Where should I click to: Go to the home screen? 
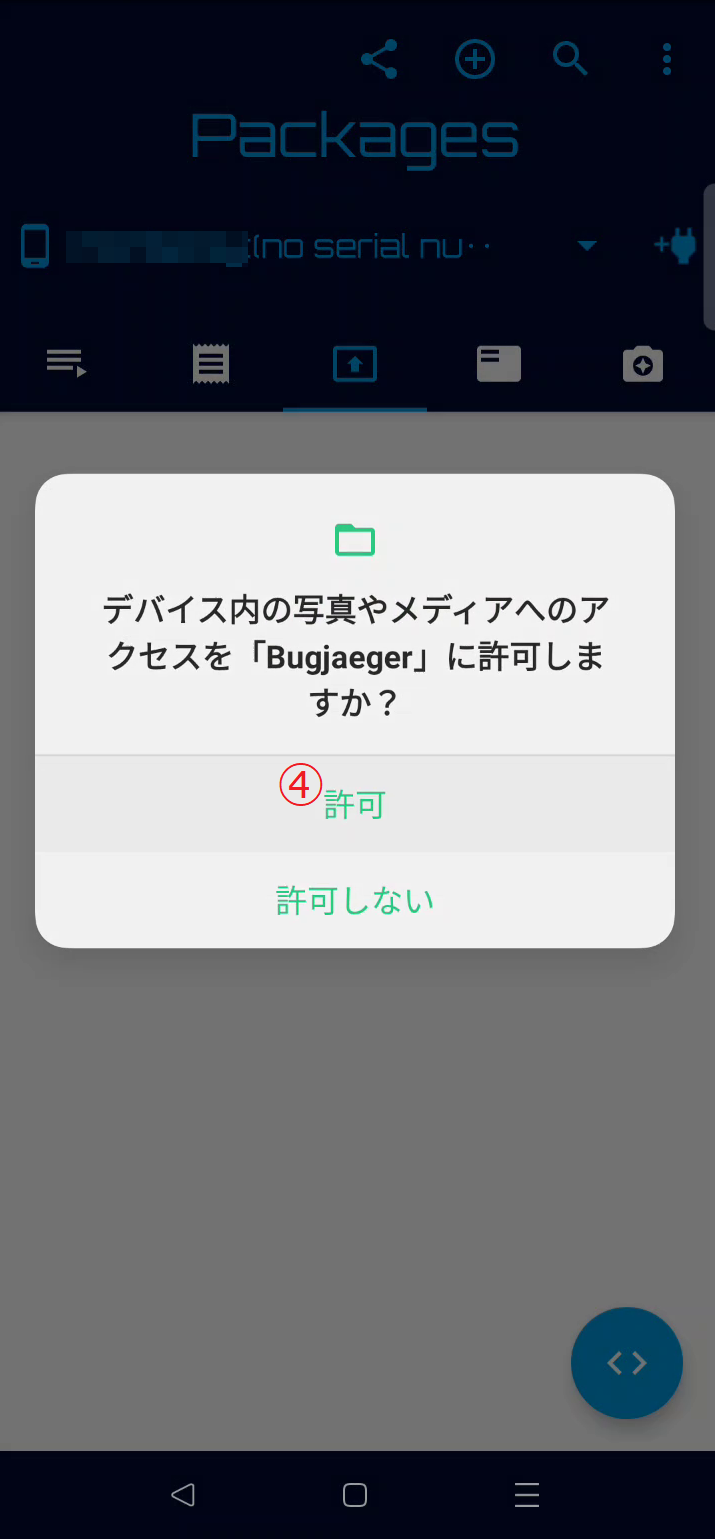coord(355,1495)
